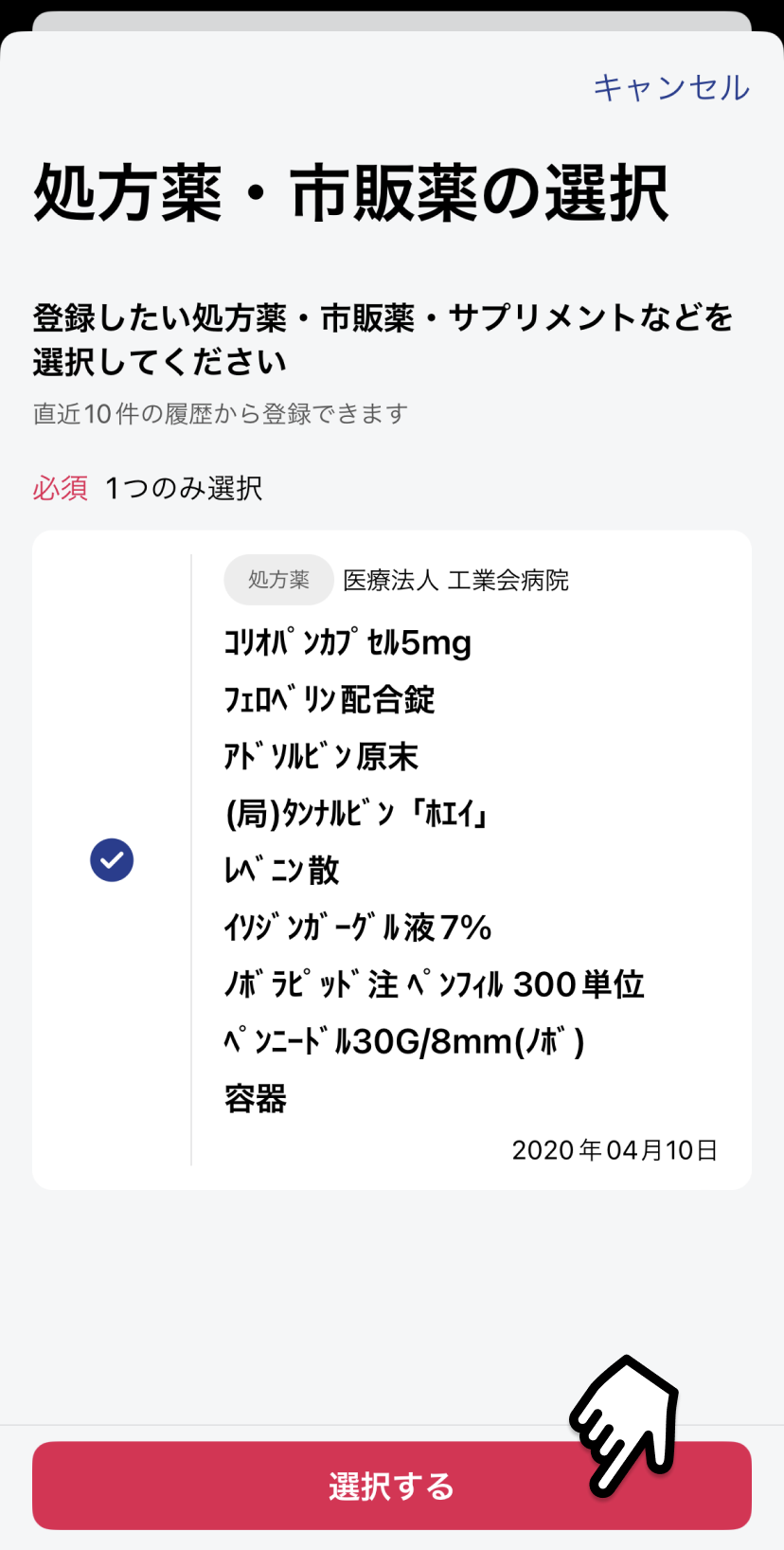
Task: Uncheck the selected prescription checkmark
Action: [112, 860]
